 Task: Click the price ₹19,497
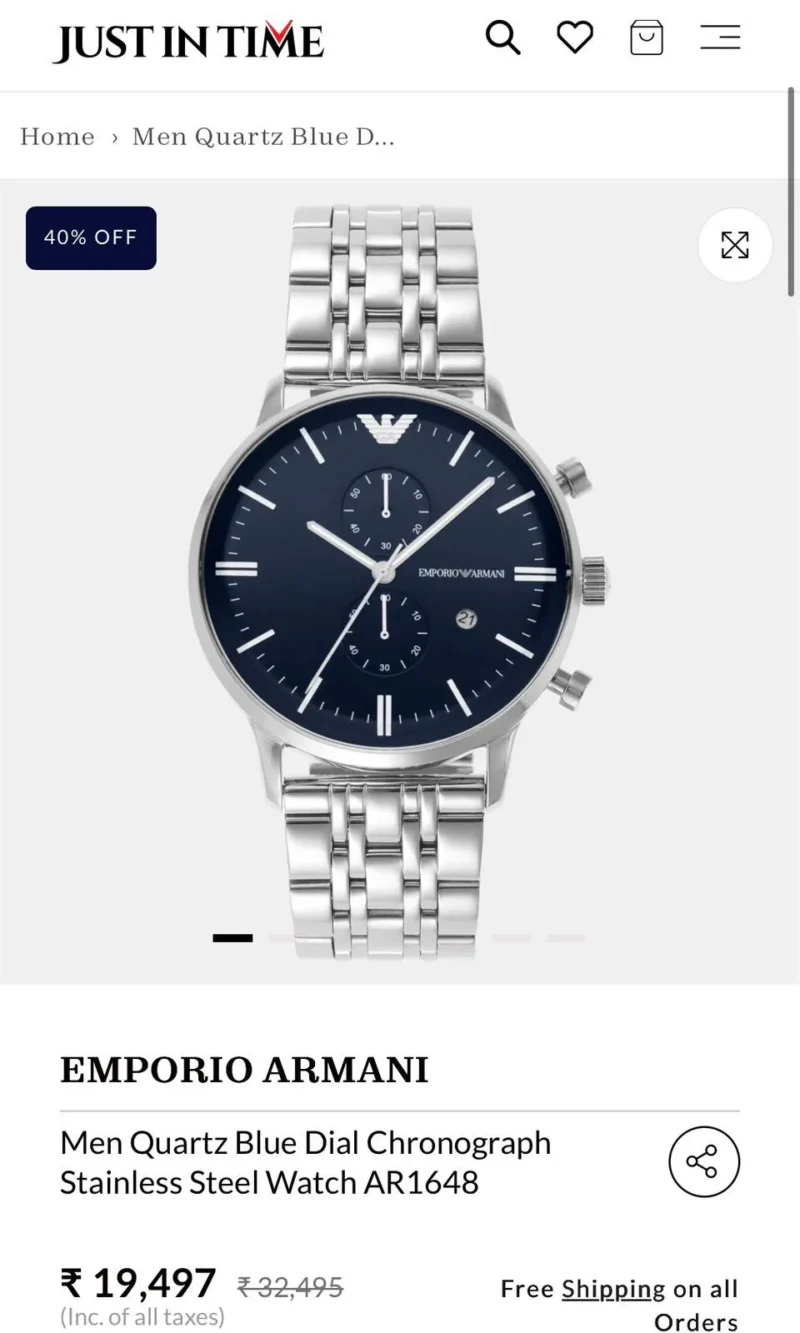point(136,1285)
